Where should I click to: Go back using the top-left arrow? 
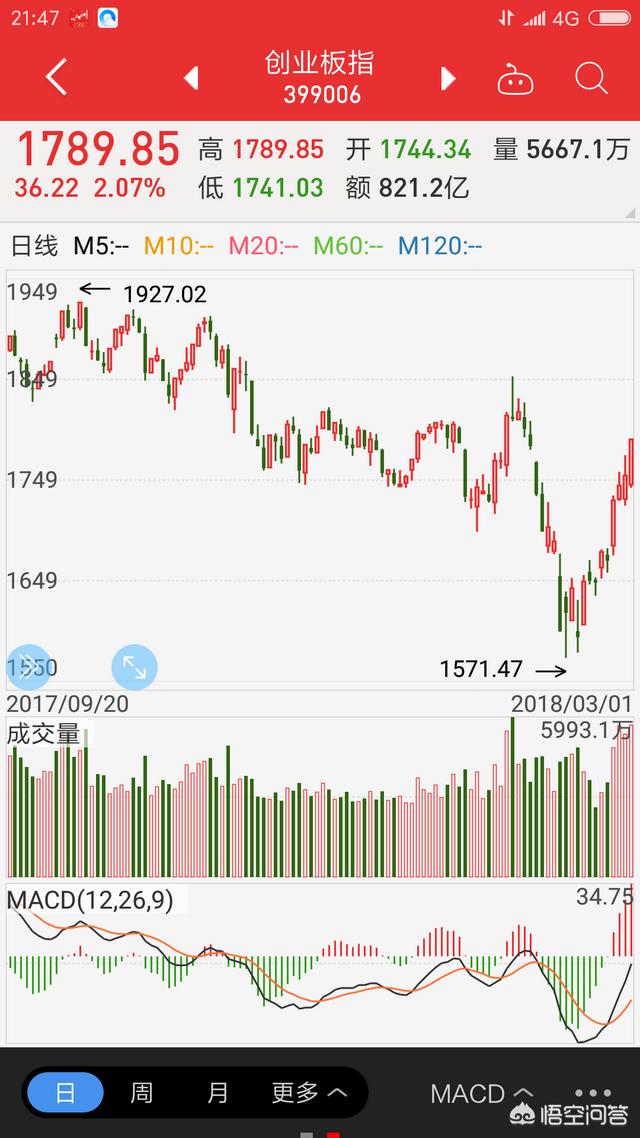tap(56, 78)
